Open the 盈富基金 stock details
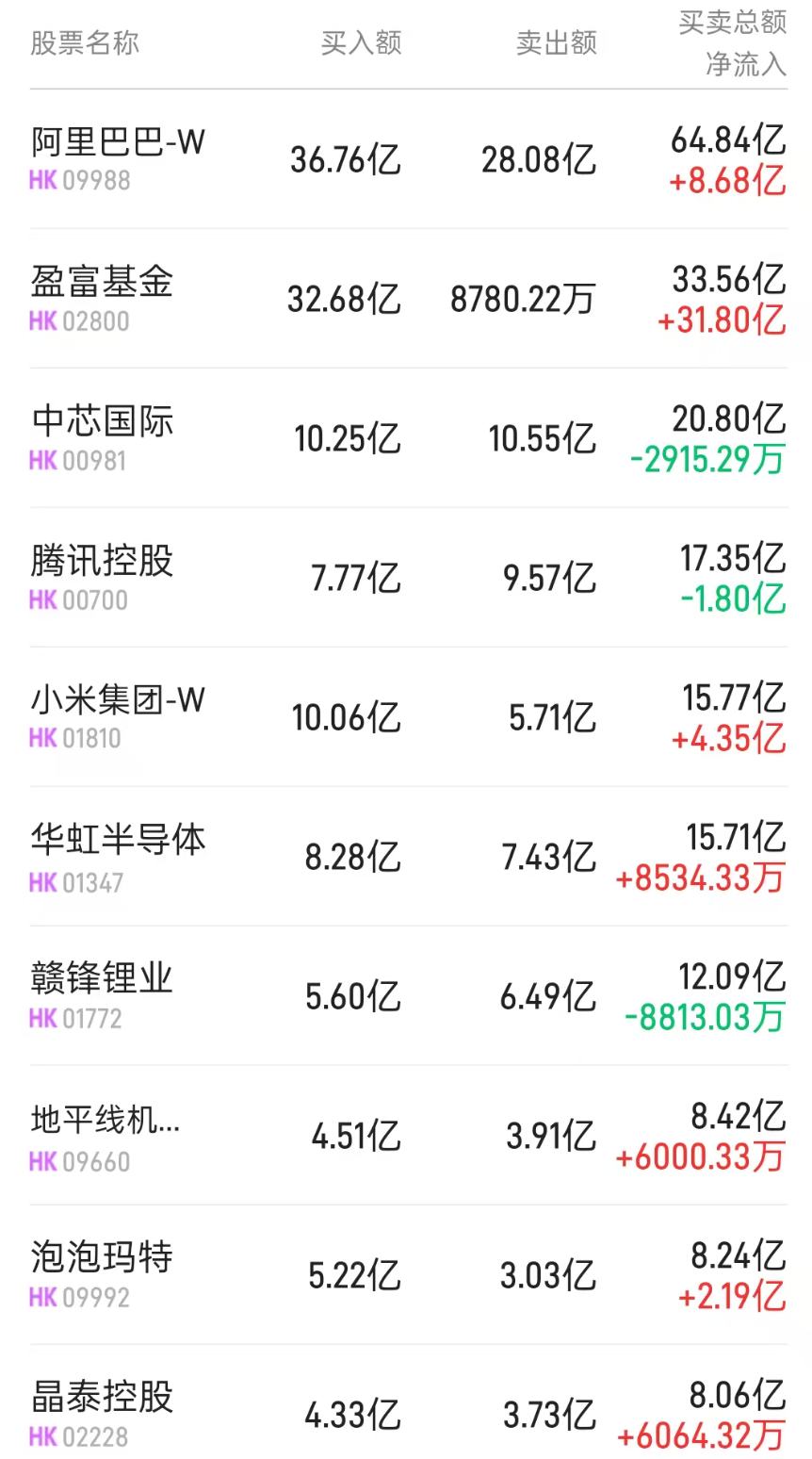The height and width of the screenshot is (1459, 812). (x=99, y=280)
